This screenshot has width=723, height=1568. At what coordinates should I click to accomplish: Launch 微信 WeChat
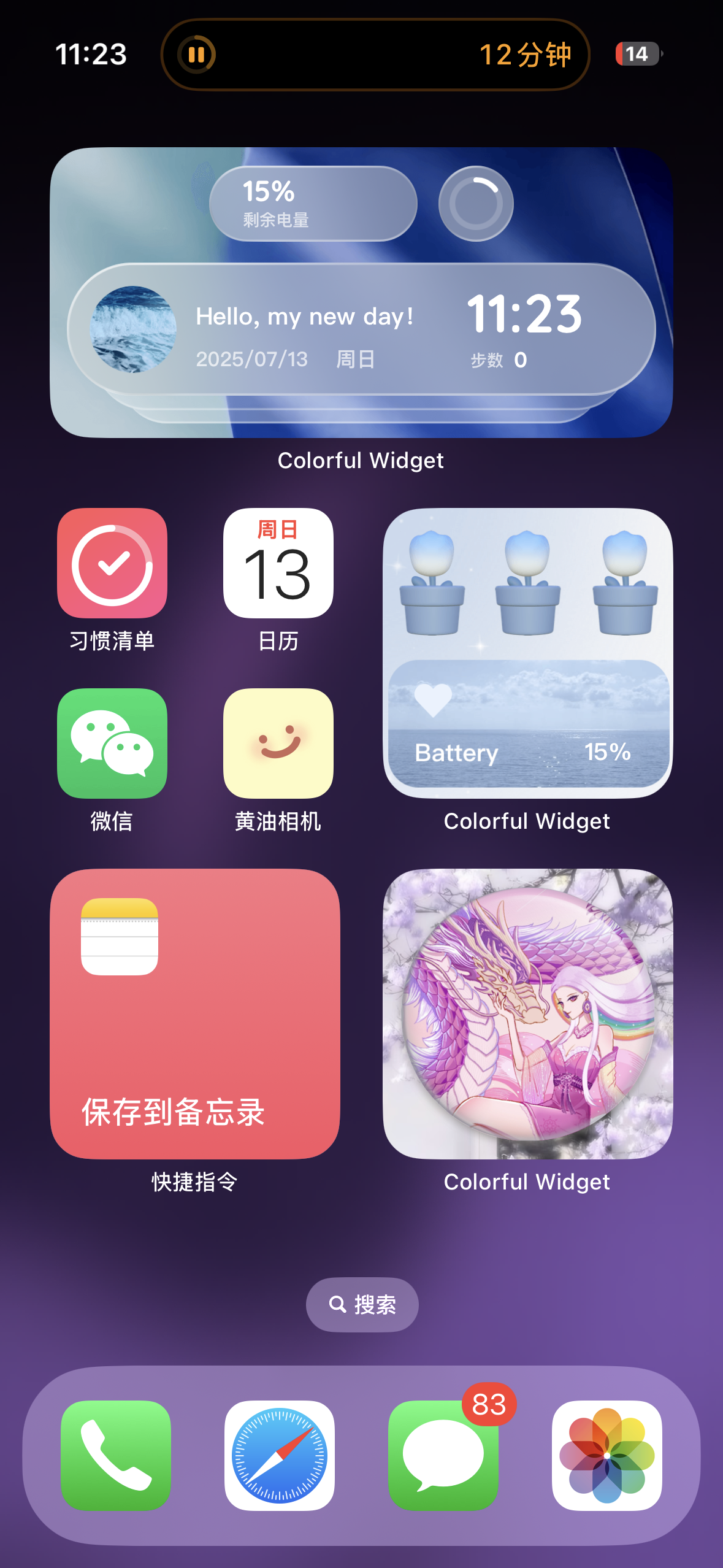click(x=112, y=744)
